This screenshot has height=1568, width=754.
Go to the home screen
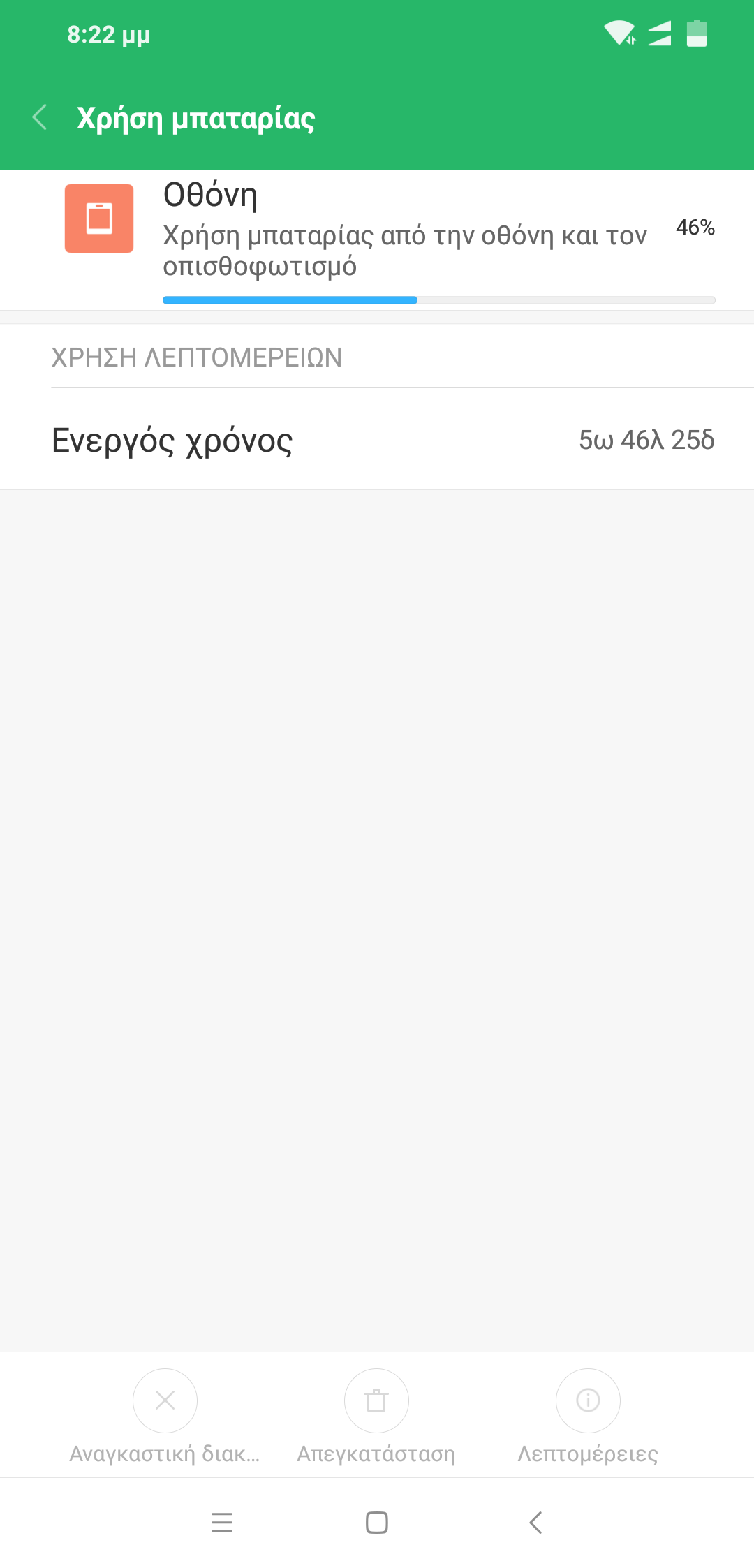[377, 1522]
